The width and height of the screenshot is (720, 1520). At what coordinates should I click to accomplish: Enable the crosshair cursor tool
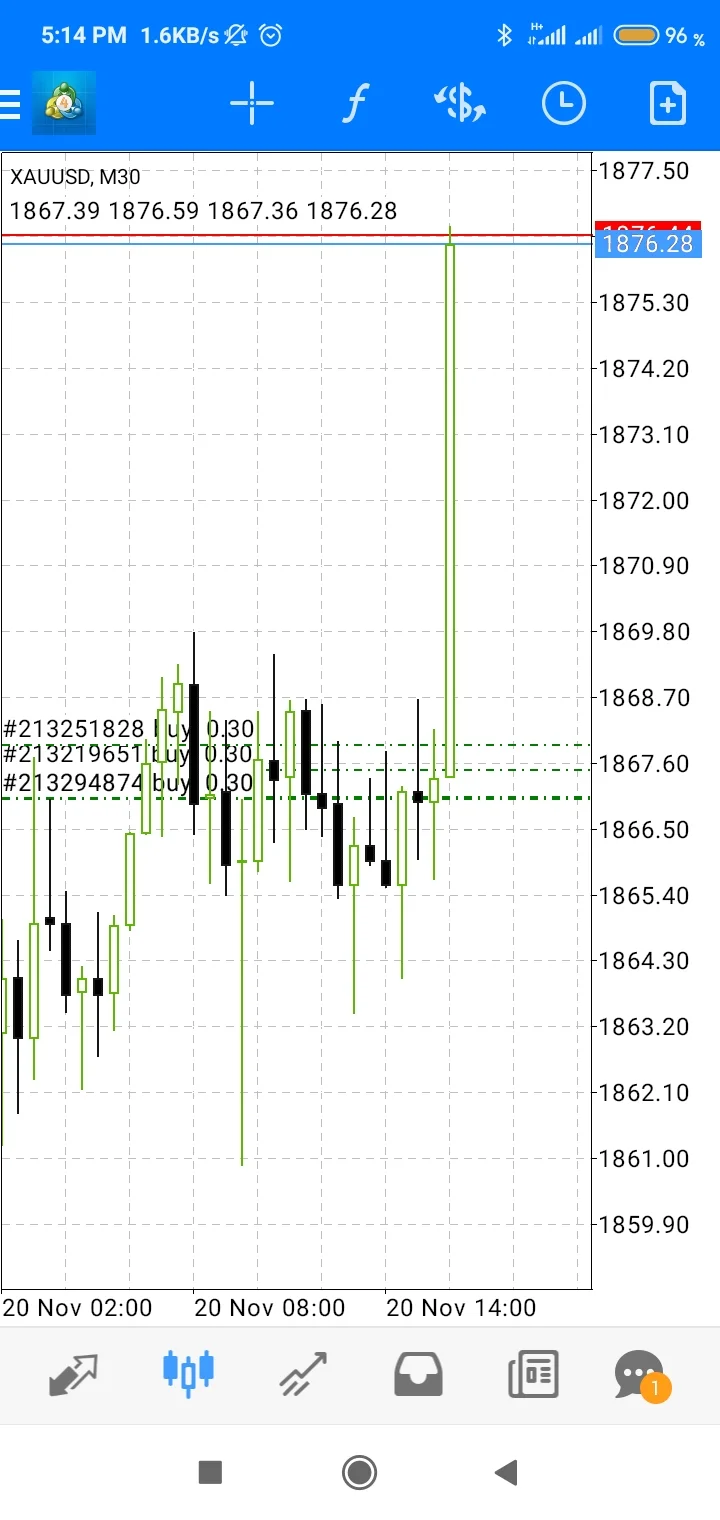[252, 103]
